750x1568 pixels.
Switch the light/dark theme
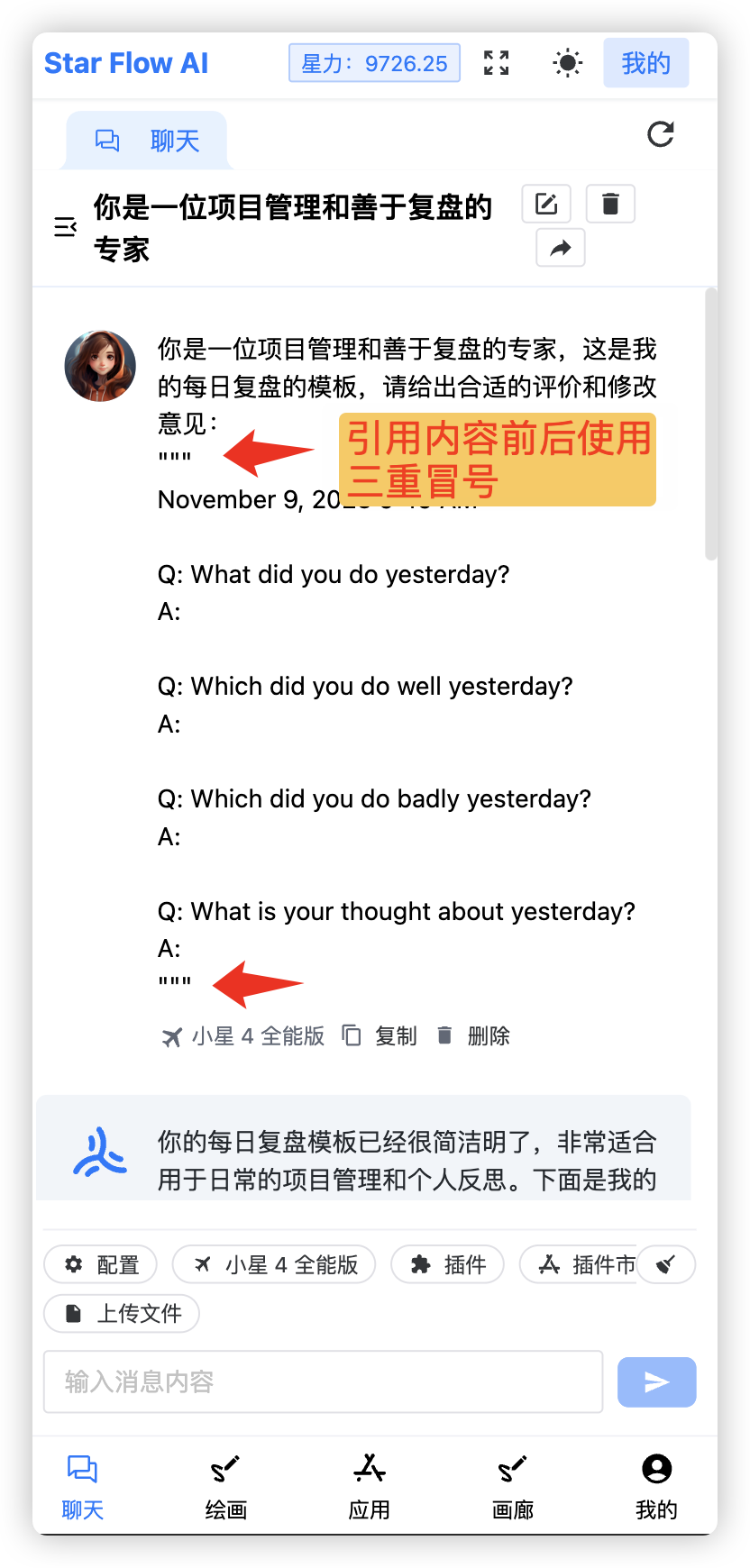click(x=567, y=63)
